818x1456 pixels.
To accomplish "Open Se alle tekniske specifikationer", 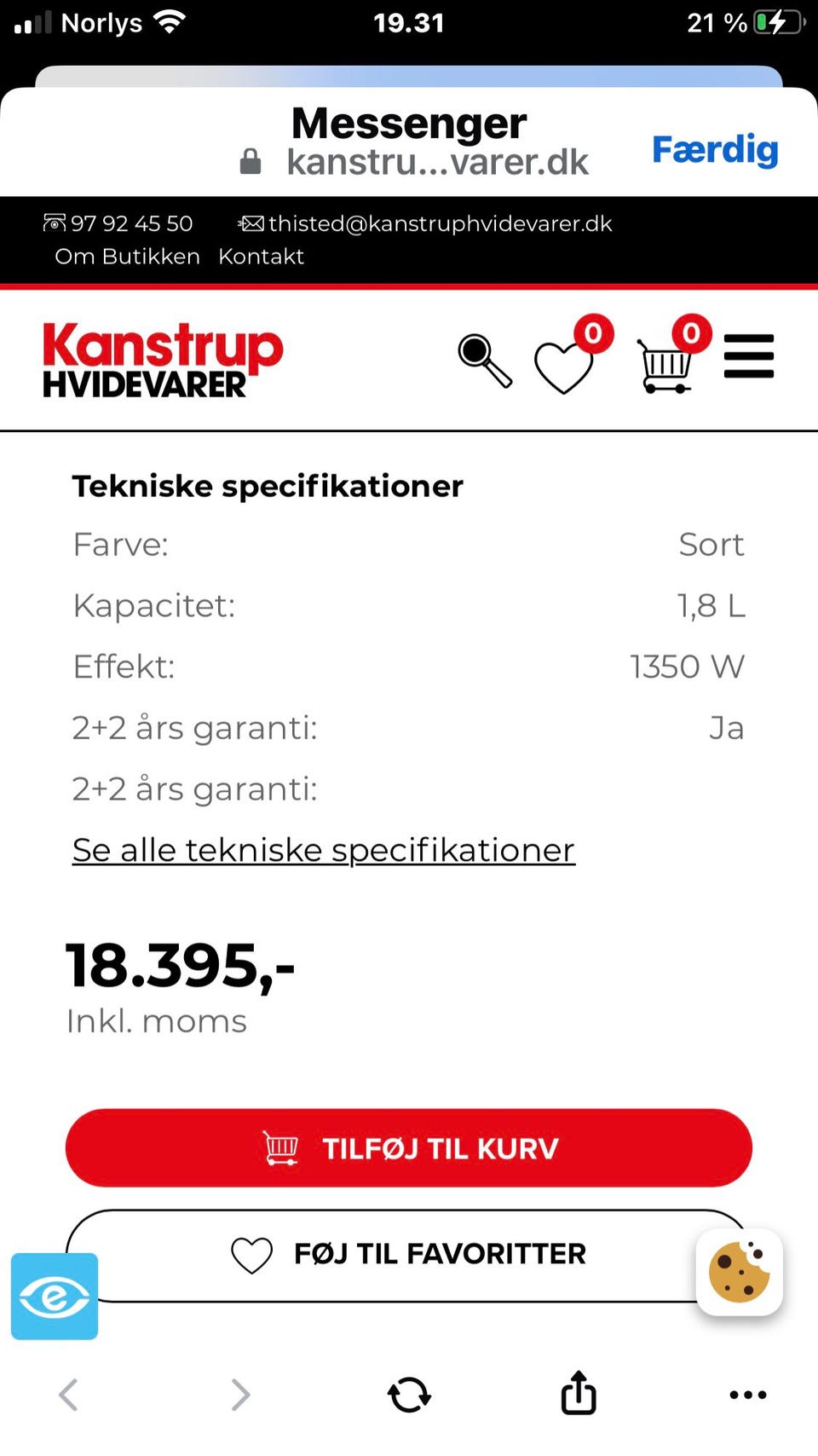I will (324, 850).
